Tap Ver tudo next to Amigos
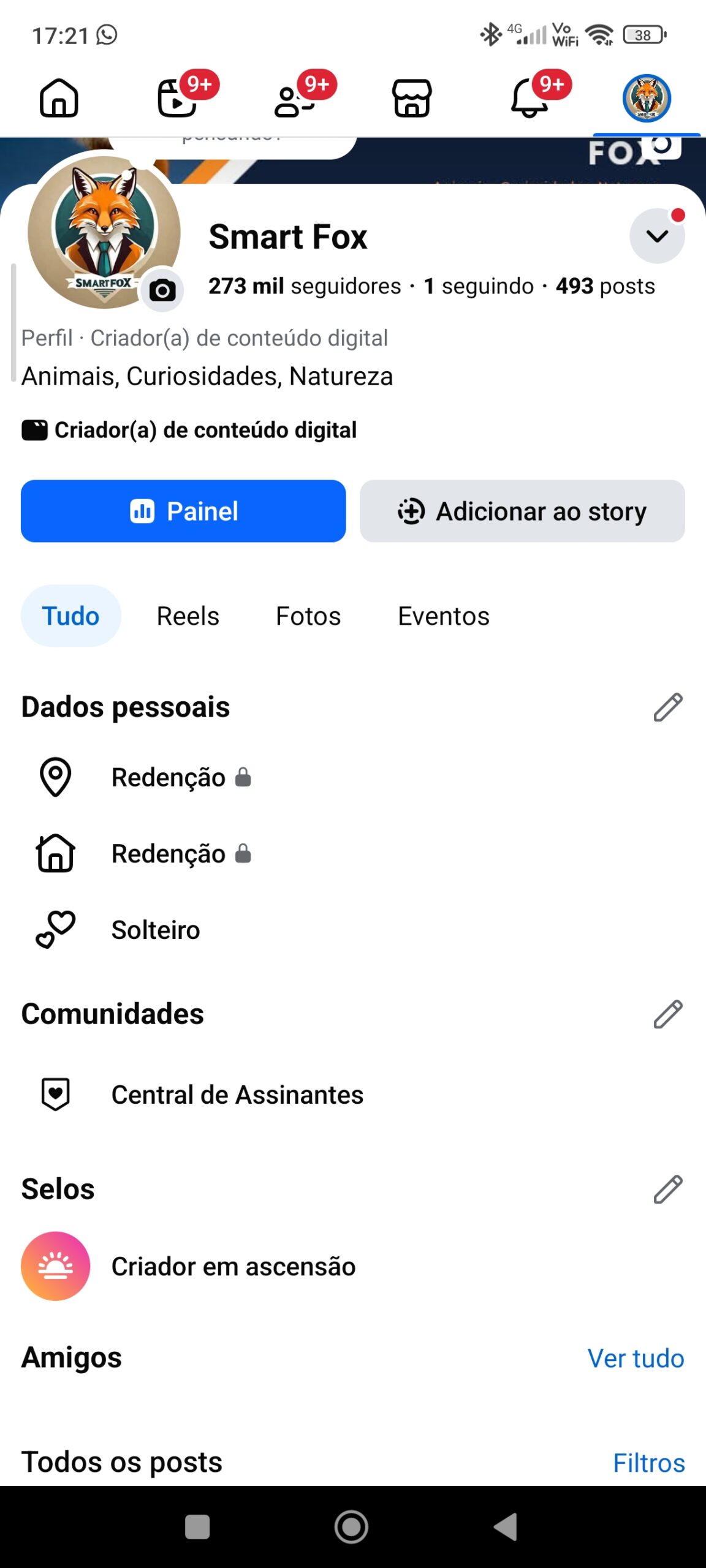The width and height of the screenshot is (706, 1568). (636, 1358)
